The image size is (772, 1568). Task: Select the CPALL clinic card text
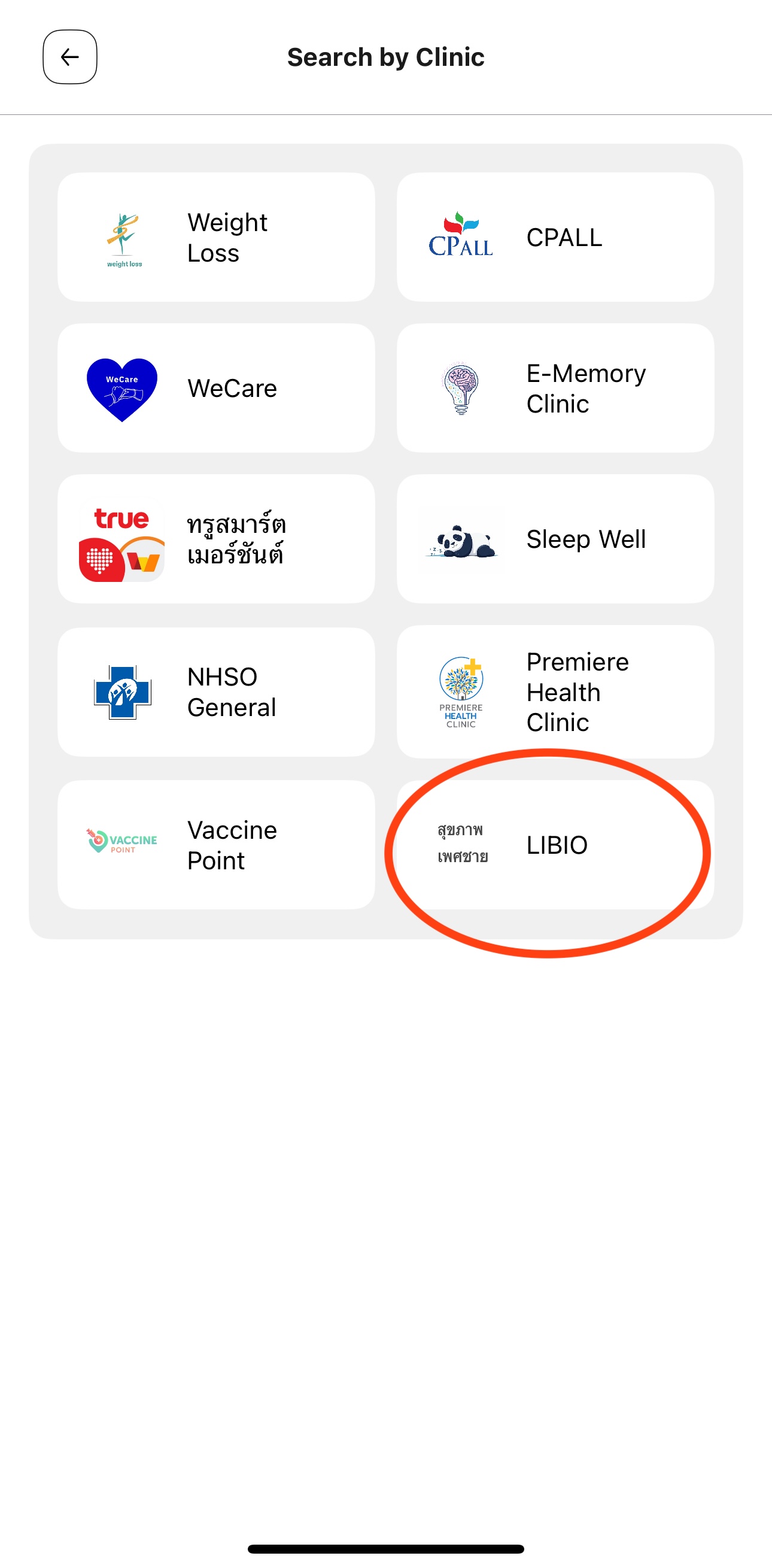[x=563, y=238]
